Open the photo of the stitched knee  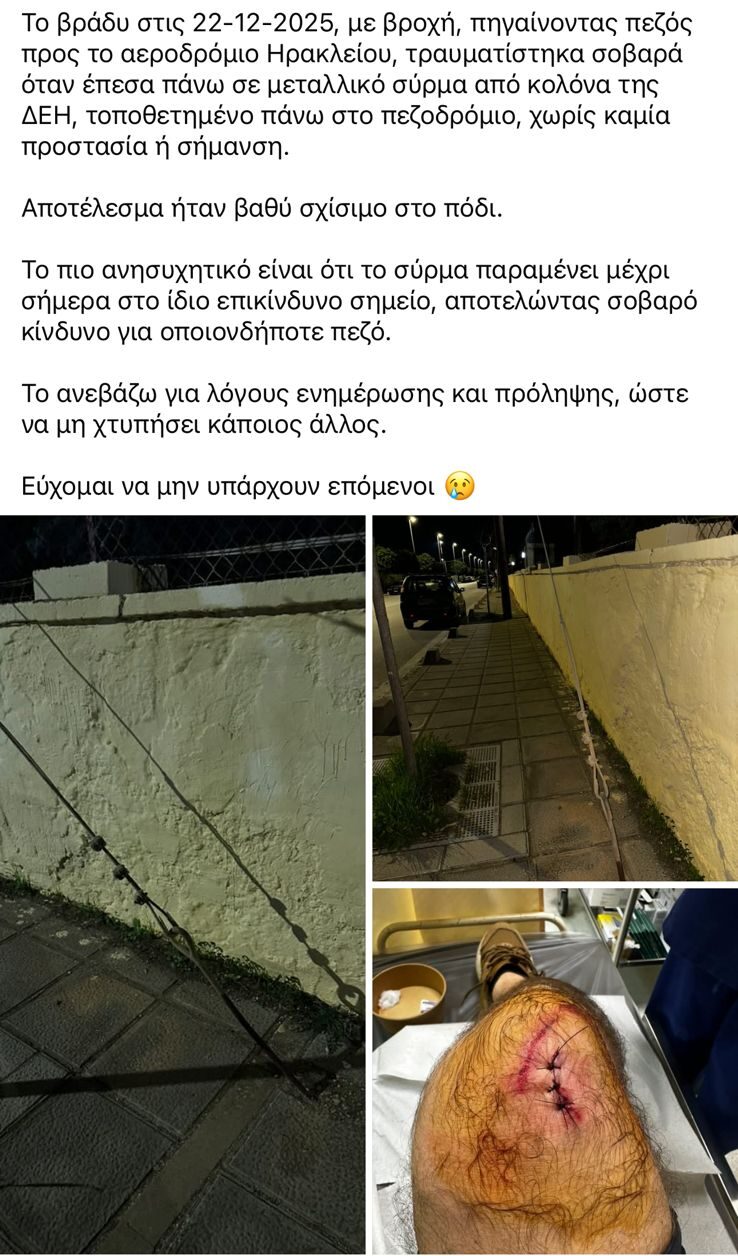coord(554,1070)
